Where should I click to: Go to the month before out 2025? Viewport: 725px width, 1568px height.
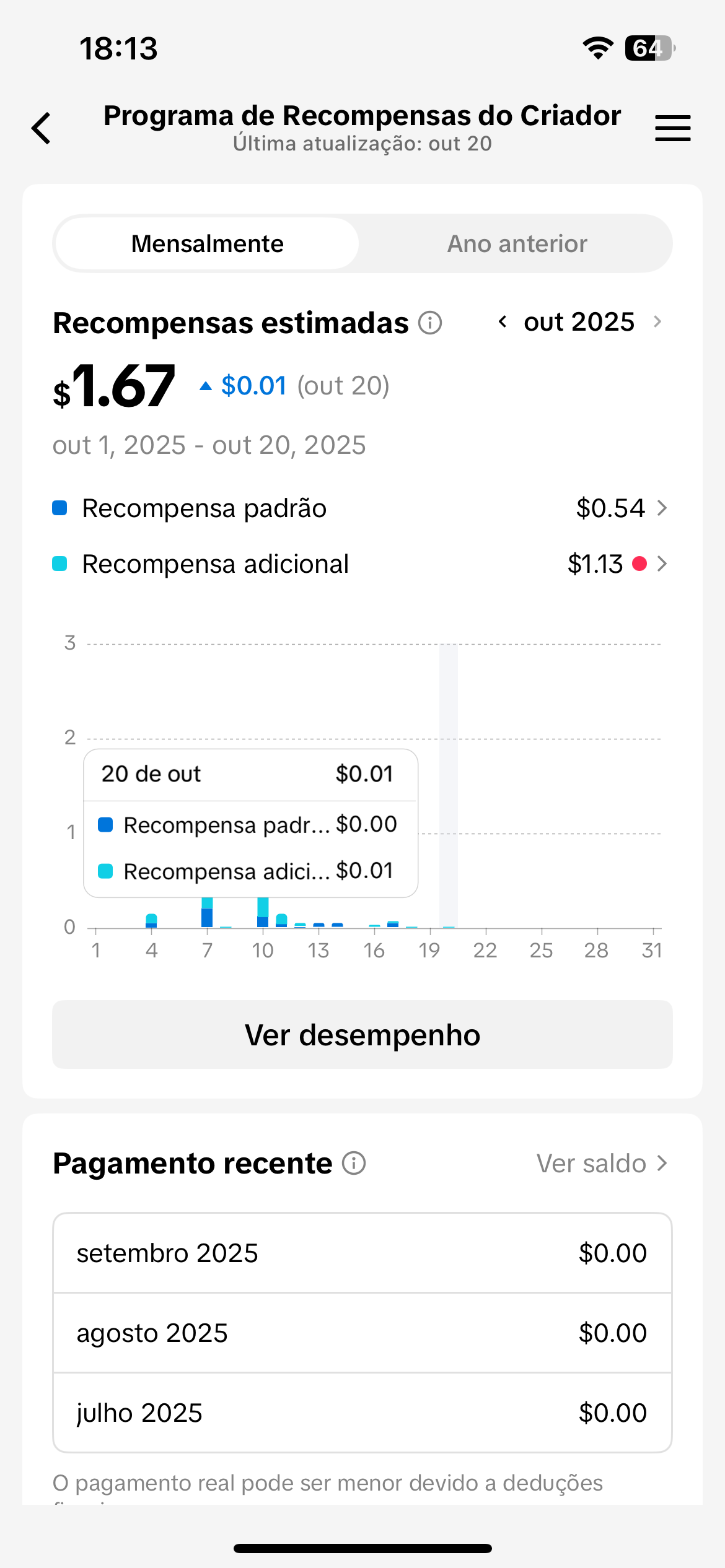click(x=503, y=322)
